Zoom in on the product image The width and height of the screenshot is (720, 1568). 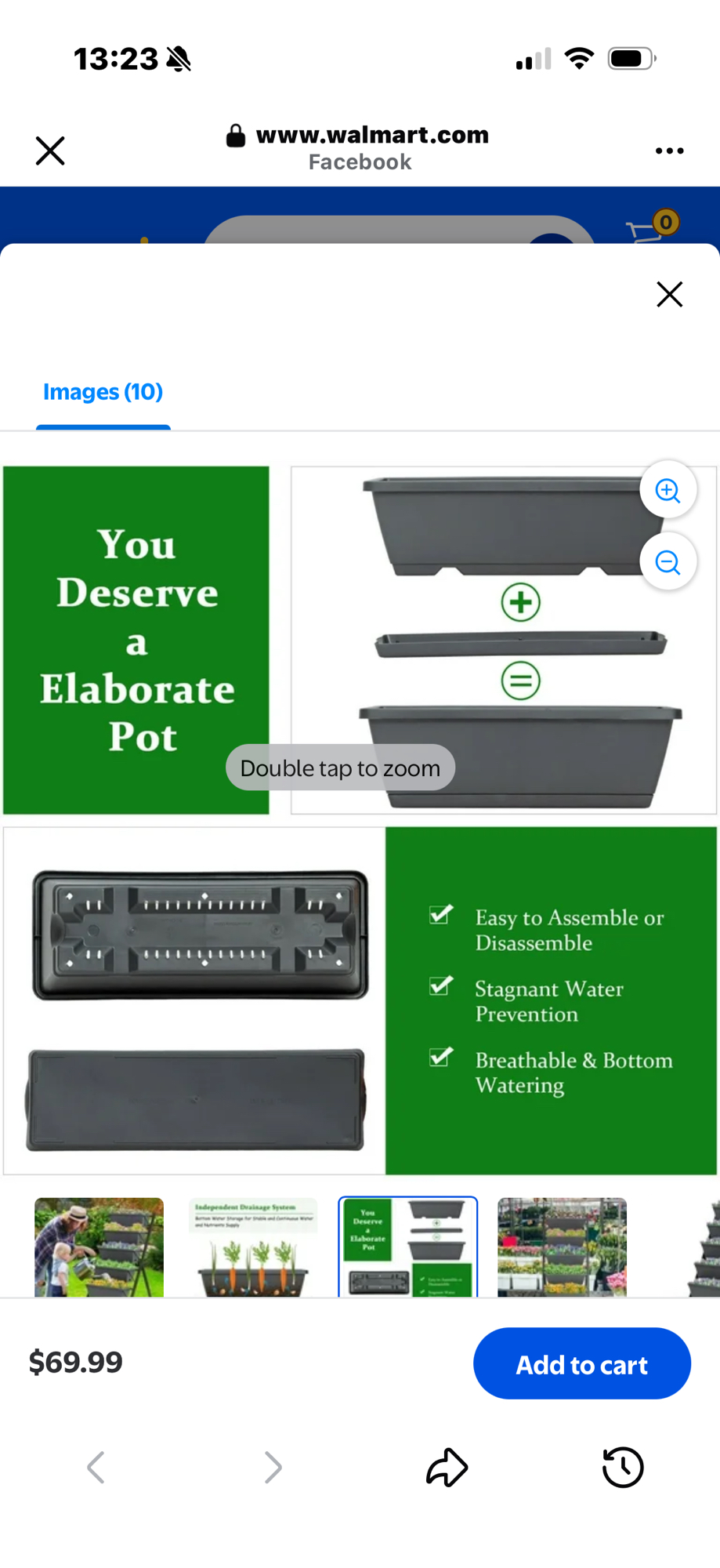pyautogui.click(x=668, y=491)
